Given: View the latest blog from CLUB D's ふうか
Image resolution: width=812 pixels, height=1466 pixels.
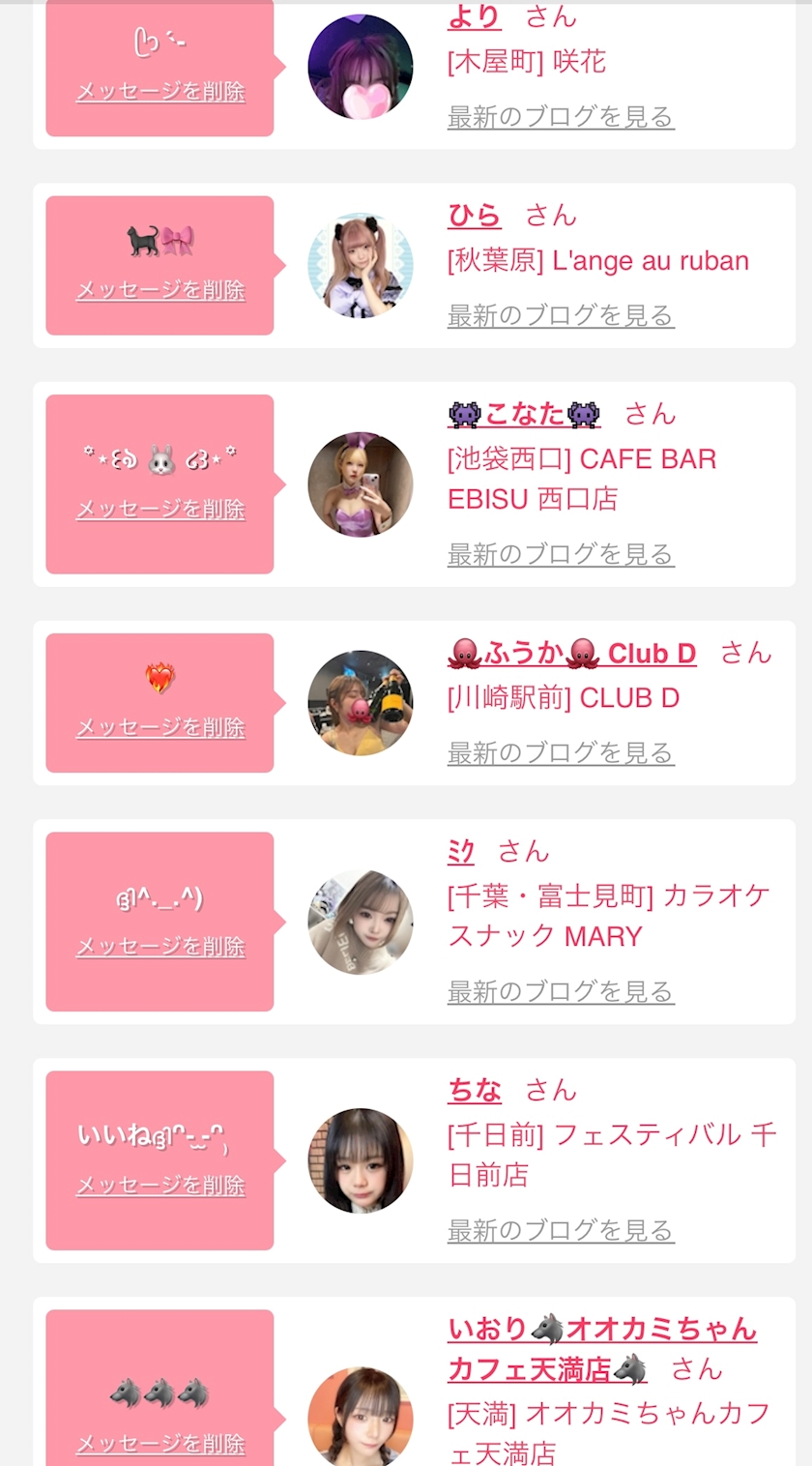Looking at the screenshot, I should 561,752.
